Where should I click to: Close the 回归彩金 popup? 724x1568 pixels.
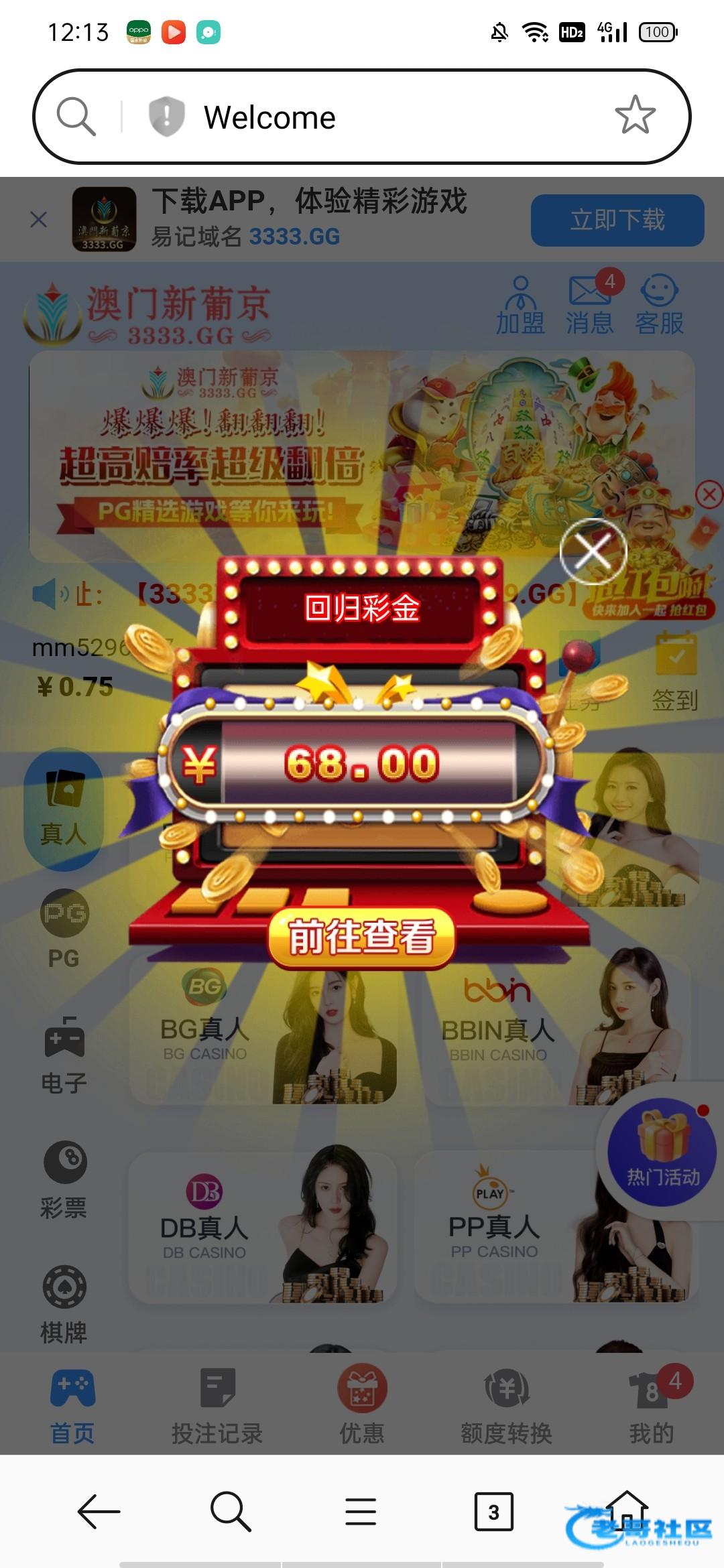pos(593,551)
